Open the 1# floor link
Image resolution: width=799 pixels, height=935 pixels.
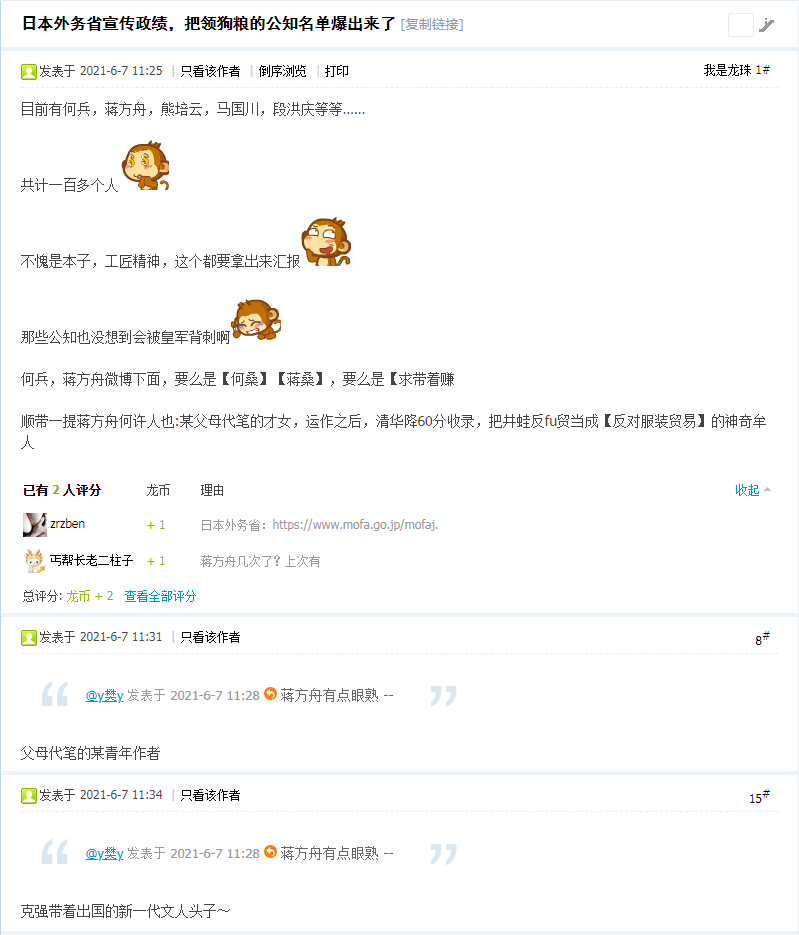click(762, 70)
